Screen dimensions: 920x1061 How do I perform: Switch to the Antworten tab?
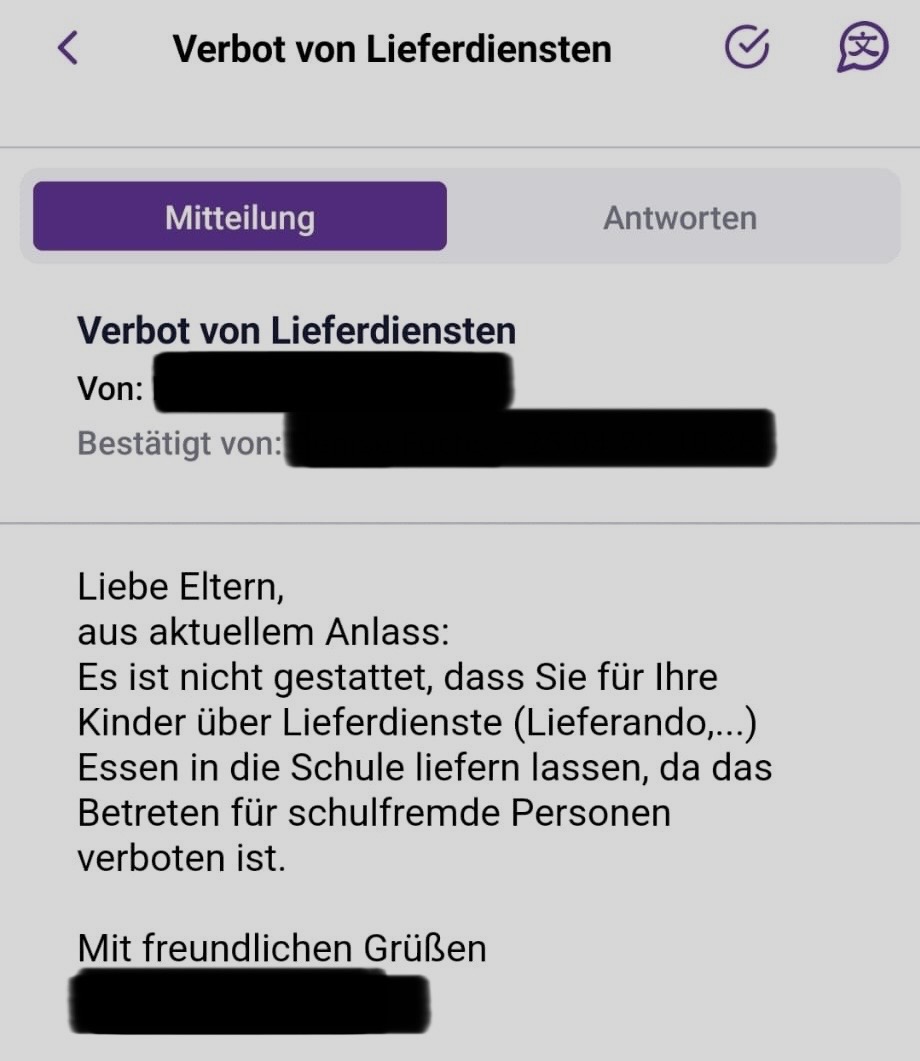[x=679, y=217]
